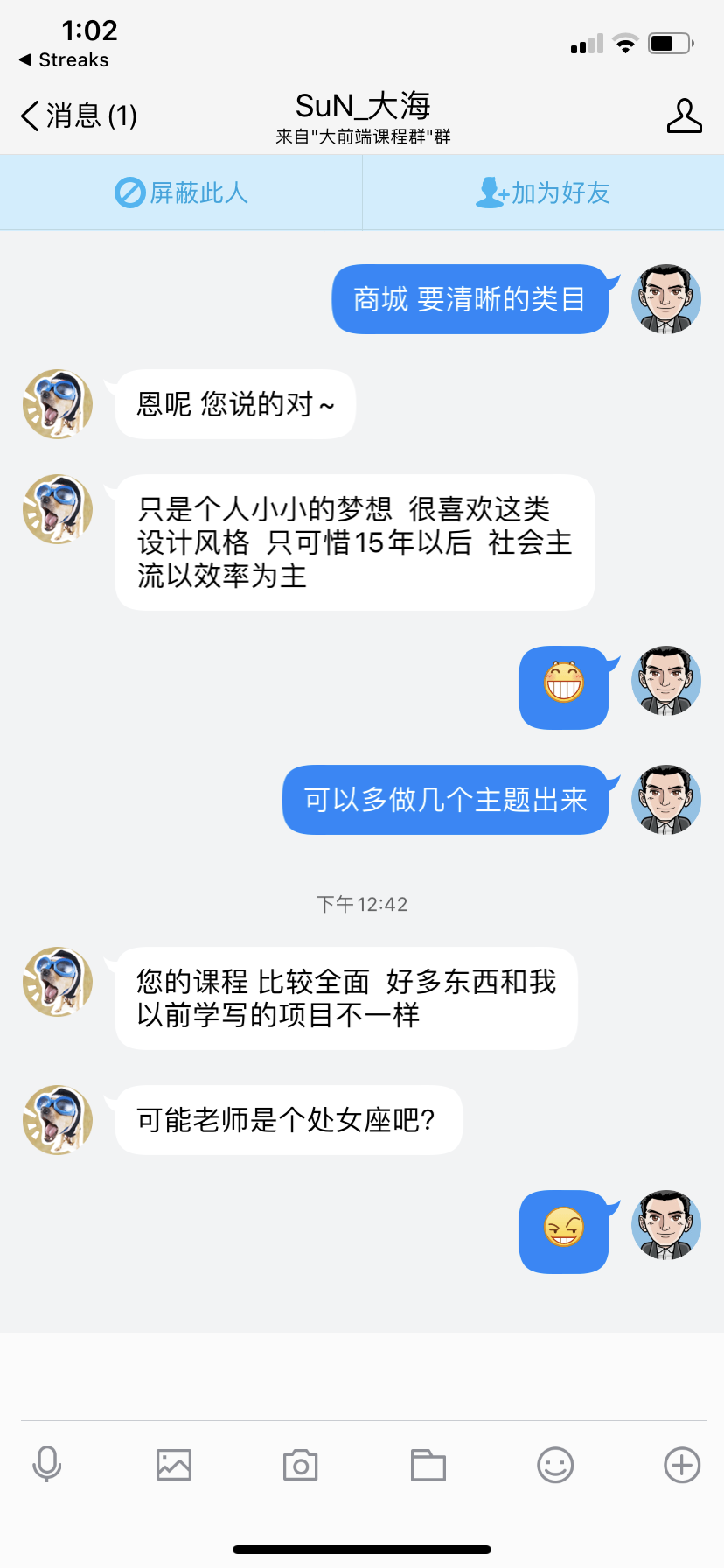Image resolution: width=724 pixels, height=1568 pixels.
Task: Open the file folder attachment
Action: pyautogui.click(x=428, y=1464)
